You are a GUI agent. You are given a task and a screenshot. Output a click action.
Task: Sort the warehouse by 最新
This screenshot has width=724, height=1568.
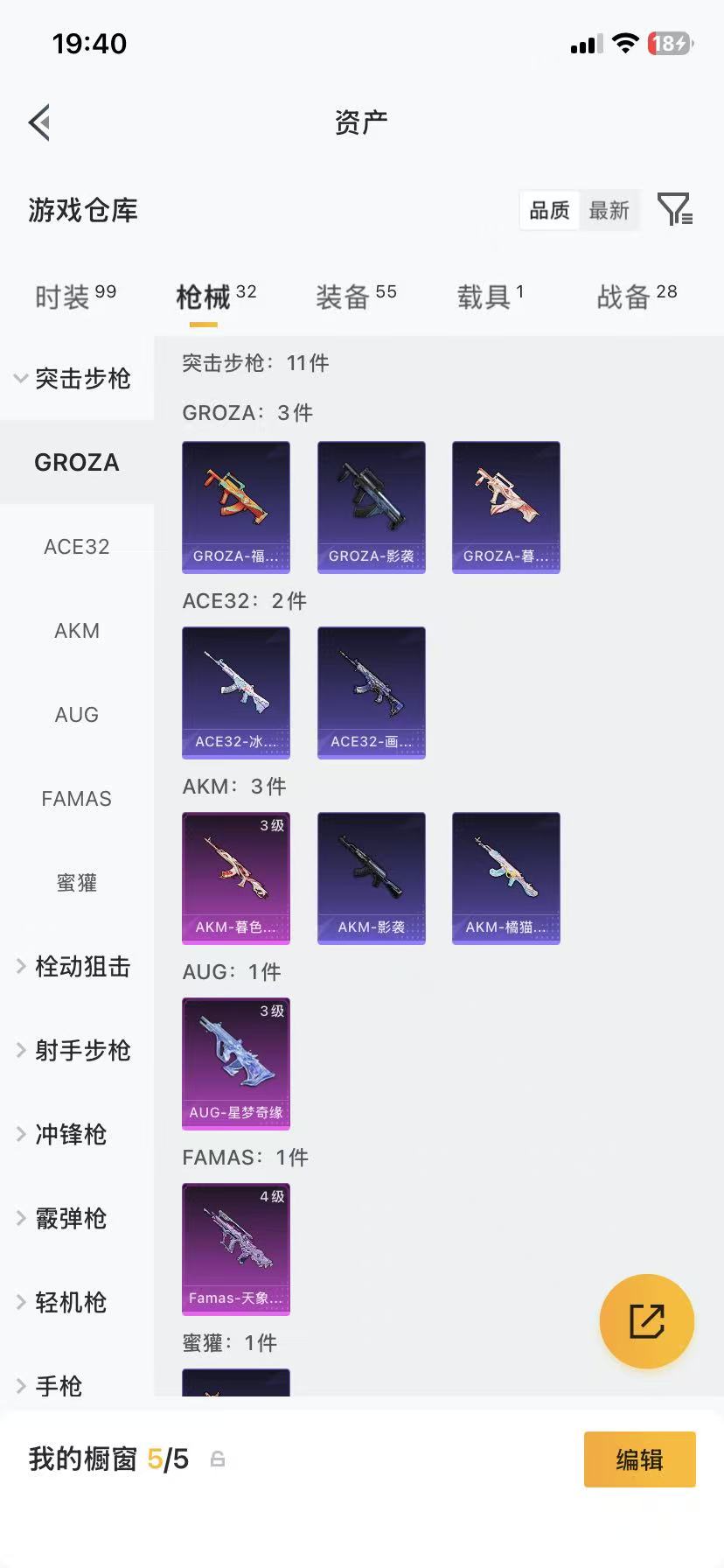609,211
